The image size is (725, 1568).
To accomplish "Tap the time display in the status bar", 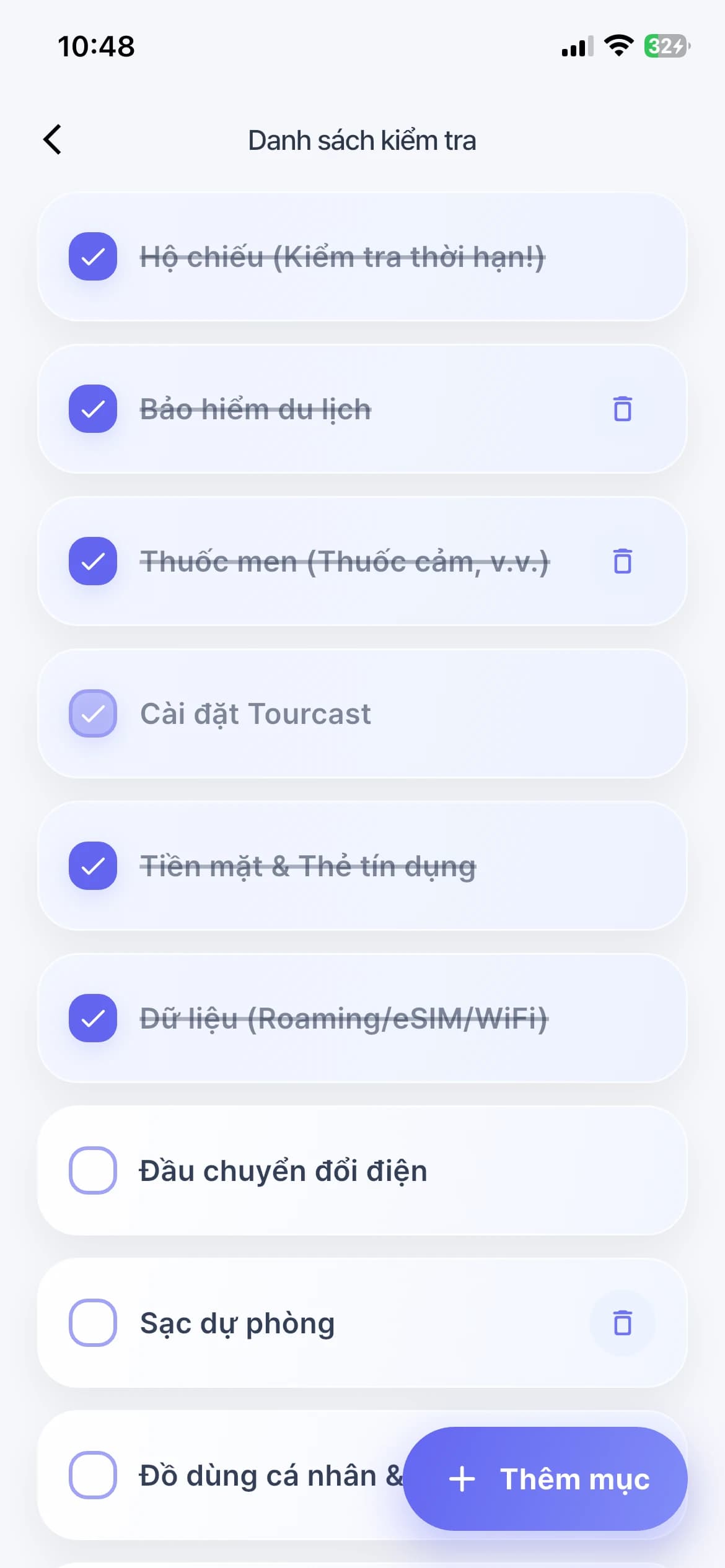I will pyautogui.click(x=95, y=45).
